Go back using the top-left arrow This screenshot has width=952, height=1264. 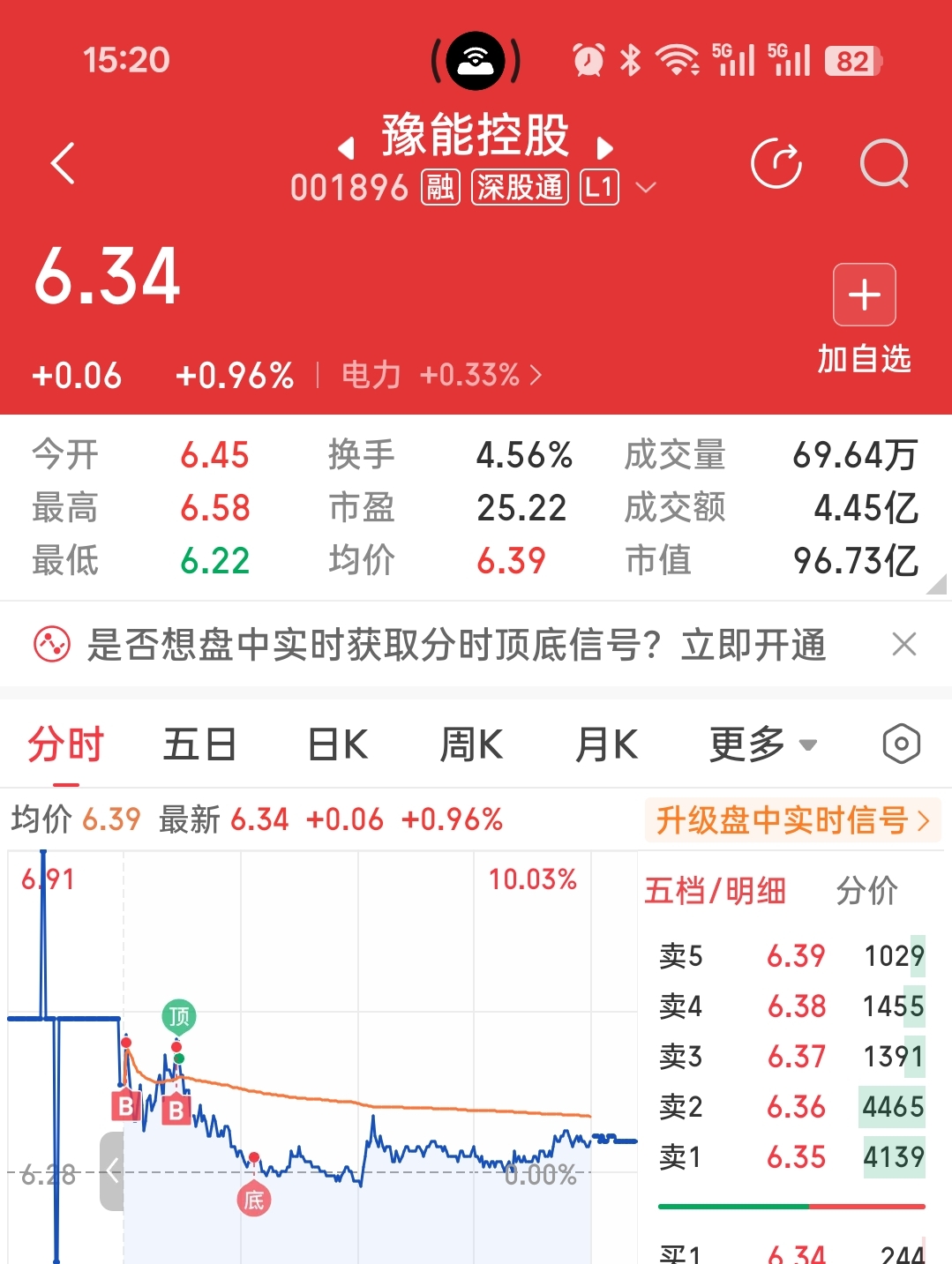click(x=63, y=163)
